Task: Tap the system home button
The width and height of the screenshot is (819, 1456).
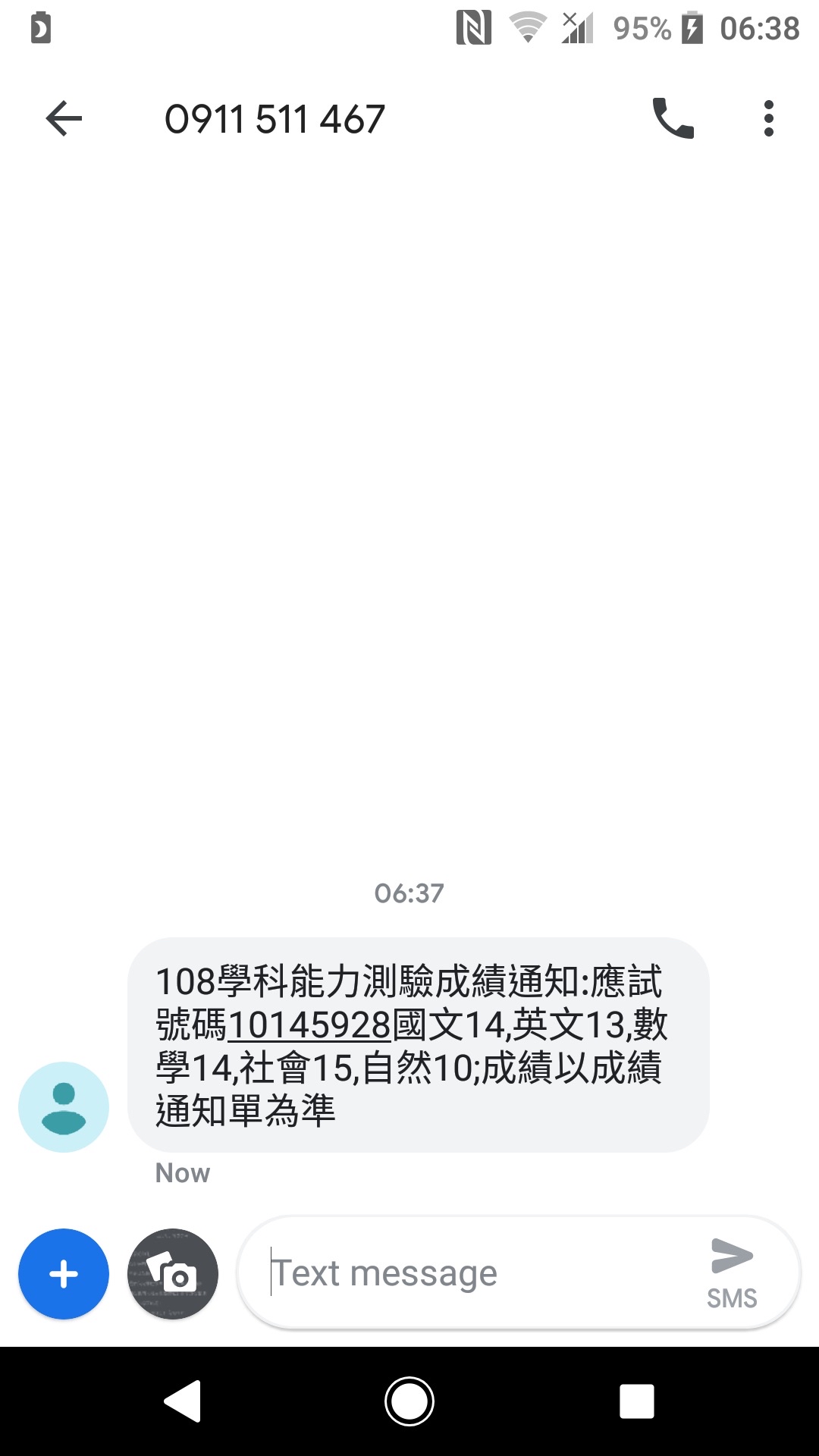Action: tap(409, 1401)
